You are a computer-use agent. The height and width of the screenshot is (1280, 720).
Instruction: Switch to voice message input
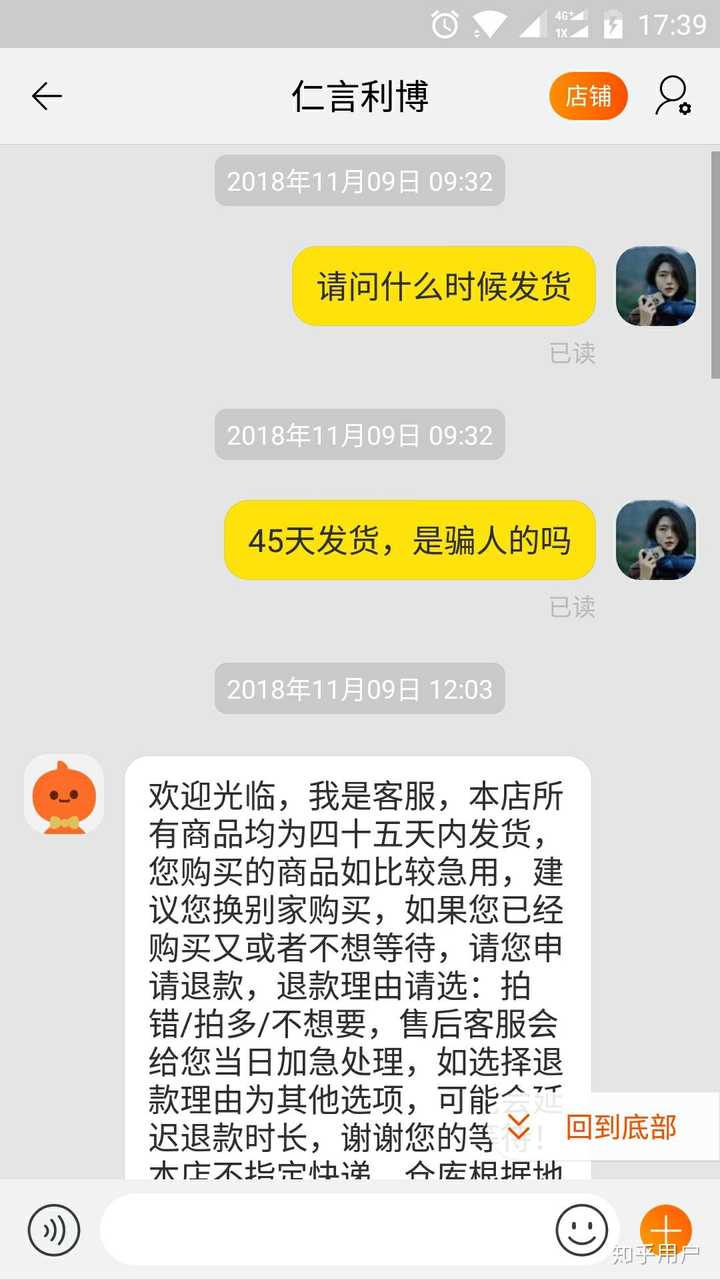54,1230
